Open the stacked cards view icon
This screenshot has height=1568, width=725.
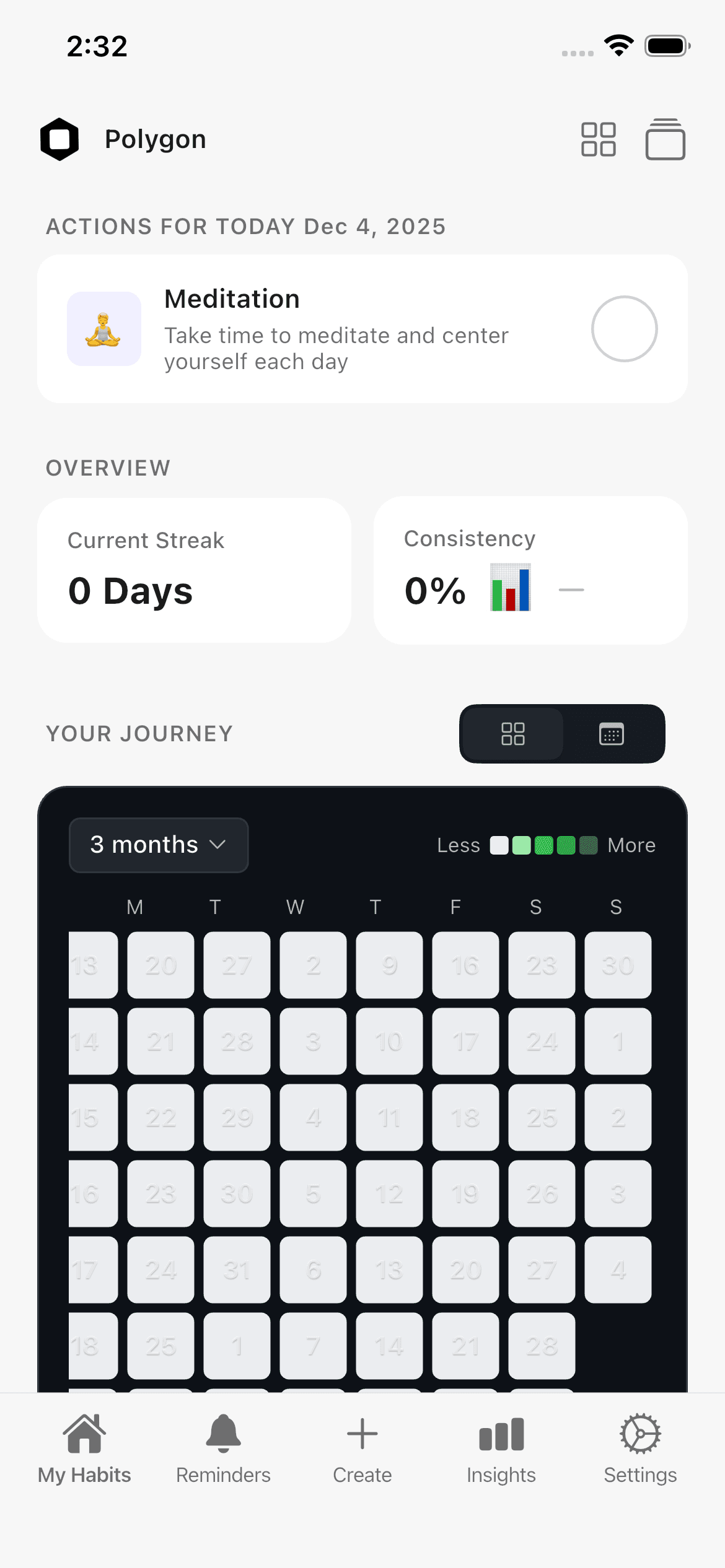click(665, 139)
